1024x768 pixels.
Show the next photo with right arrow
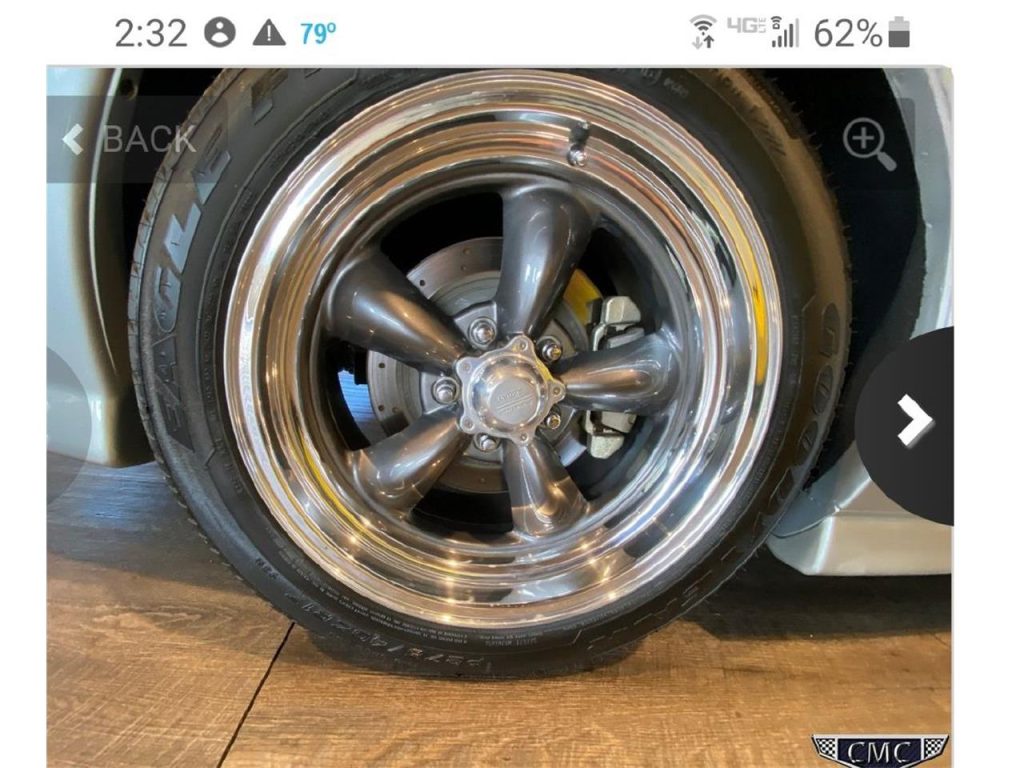tap(912, 421)
